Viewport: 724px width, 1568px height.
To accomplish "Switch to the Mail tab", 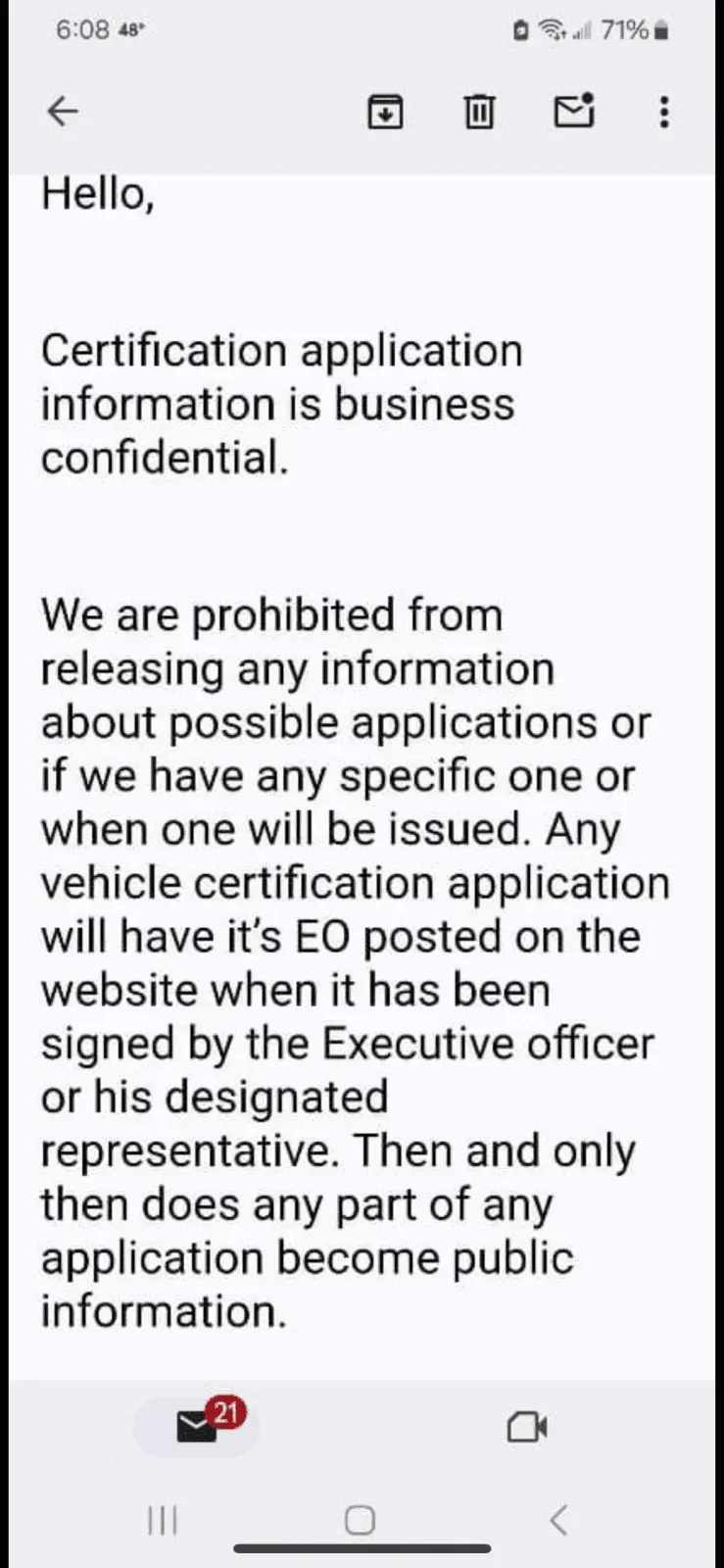I will pyautogui.click(x=198, y=1427).
